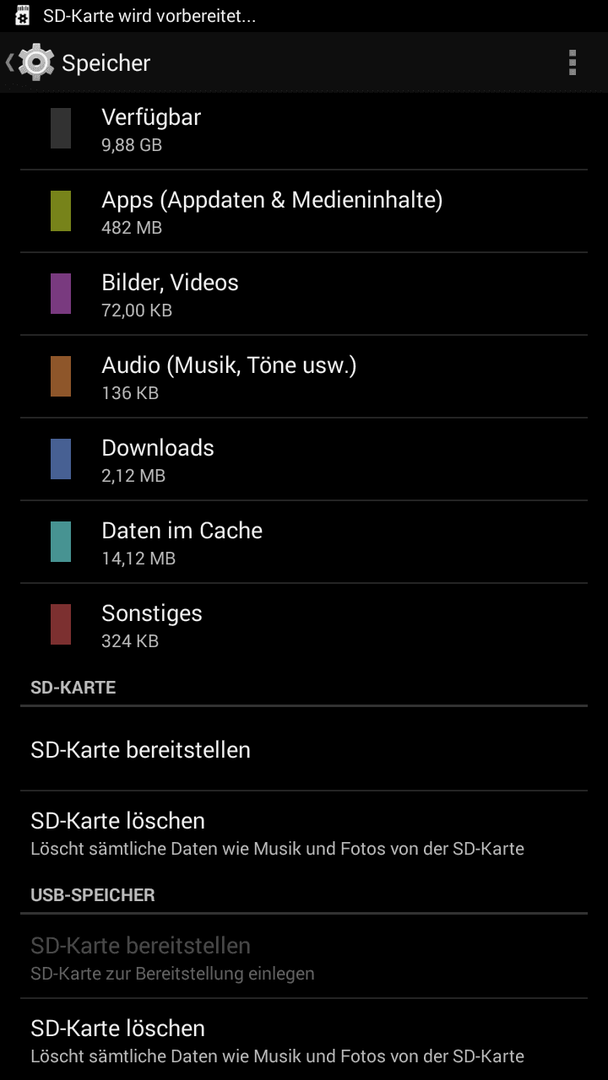Image resolution: width=608 pixels, height=1080 pixels.
Task: Open the Sonstiges entry
Action: click(x=304, y=625)
